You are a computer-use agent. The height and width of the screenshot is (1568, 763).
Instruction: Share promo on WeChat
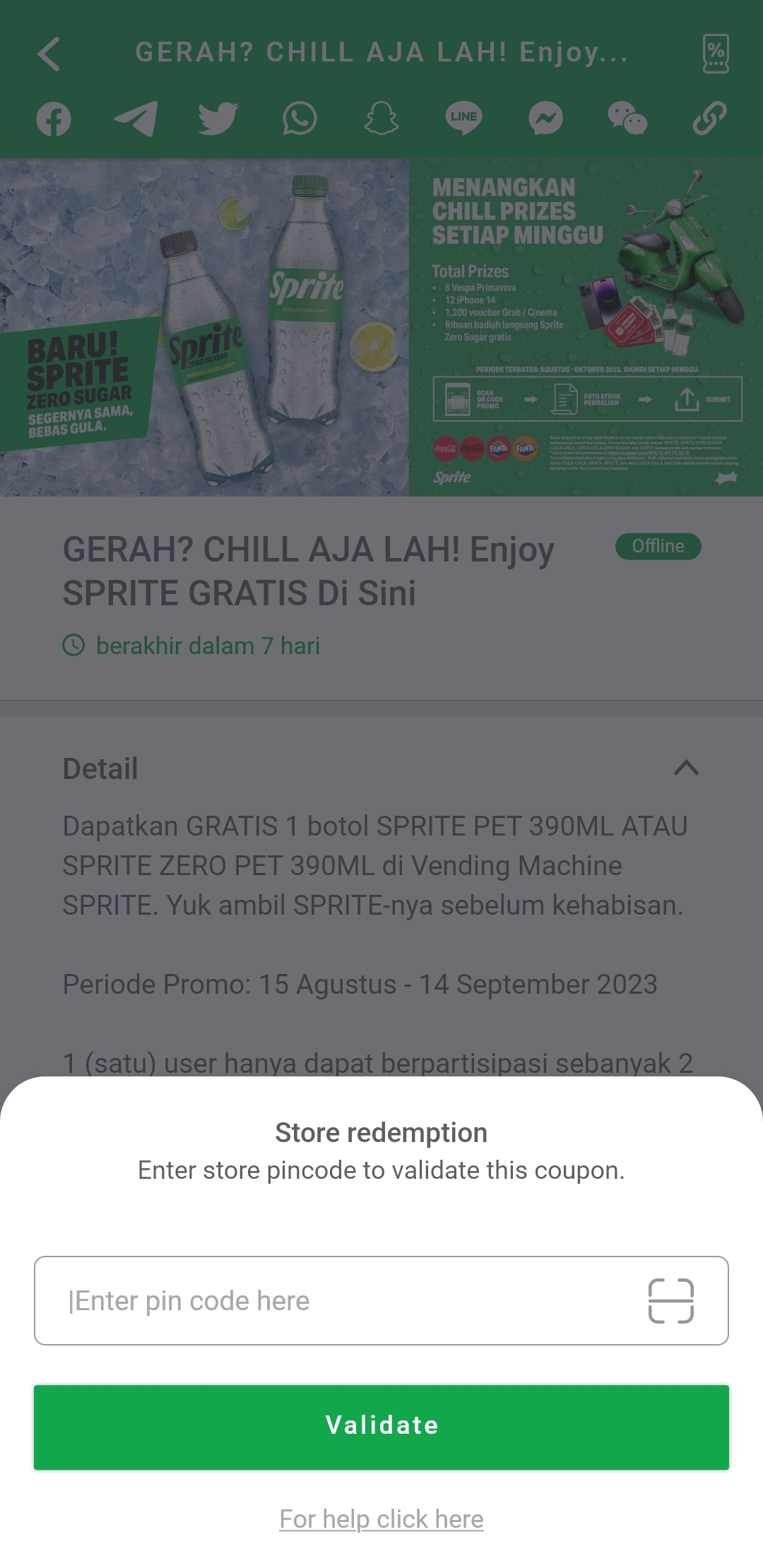[627, 118]
